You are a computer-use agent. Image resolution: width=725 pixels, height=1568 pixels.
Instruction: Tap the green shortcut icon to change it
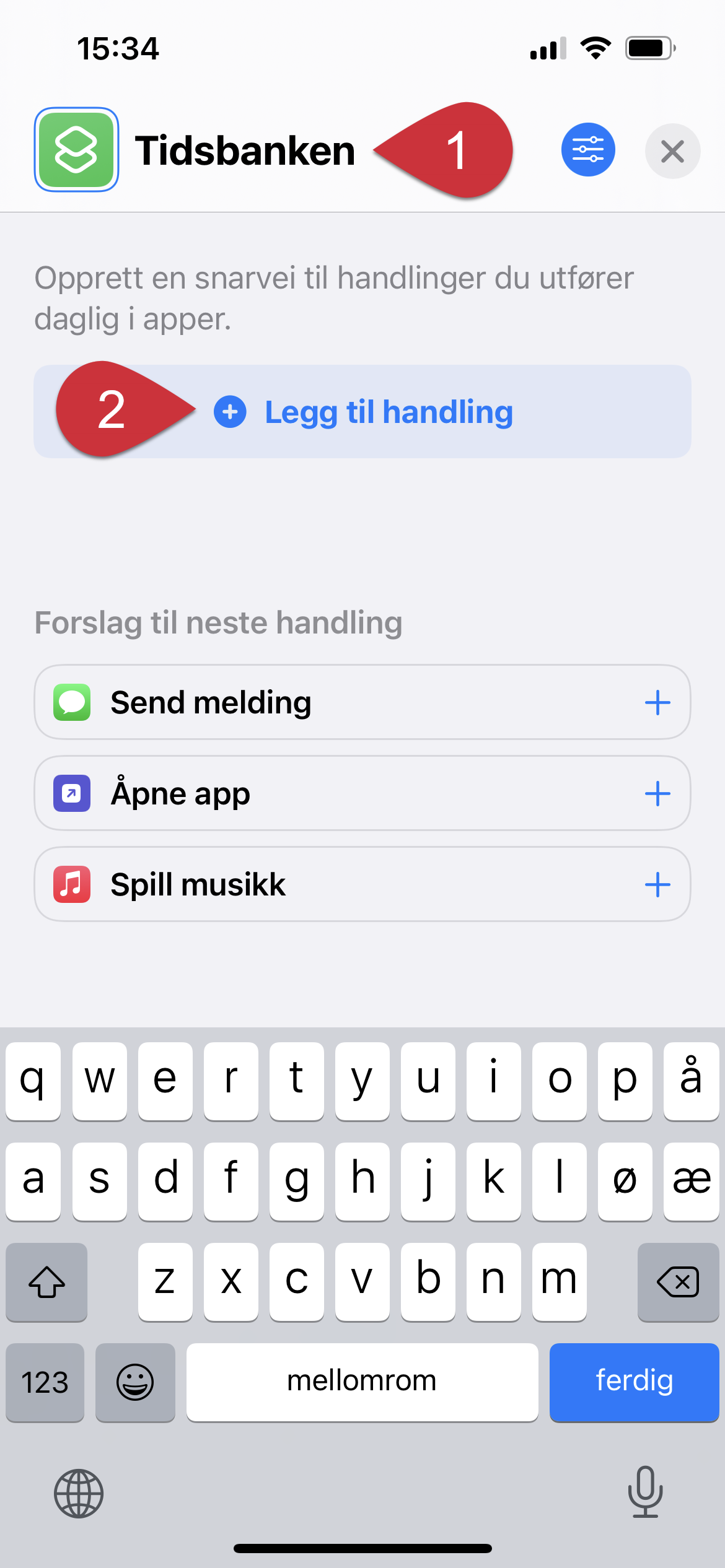pyautogui.click(x=76, y=150)
